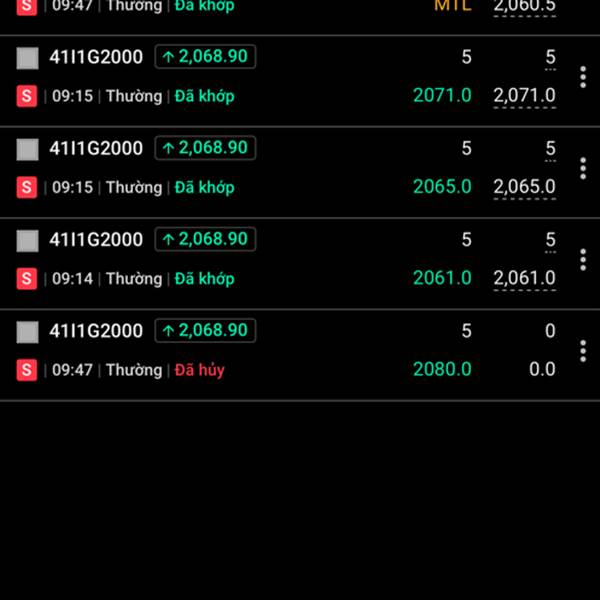Open more options for the Đã hủy 2080.0 order
600x600 pixels.
pyautogui.click(x=583, y=351)
